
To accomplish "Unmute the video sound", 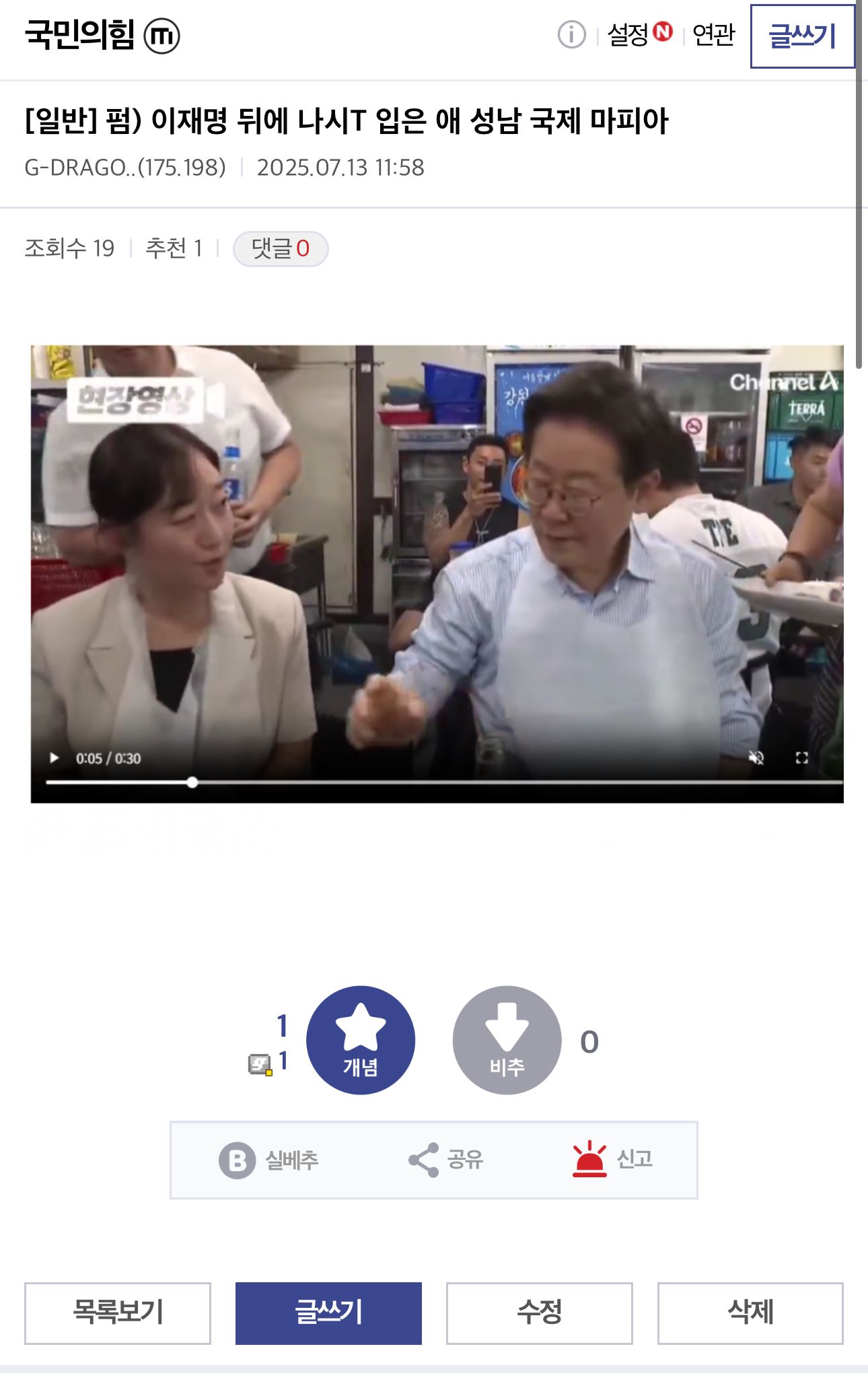I will (x=756, y=758).
